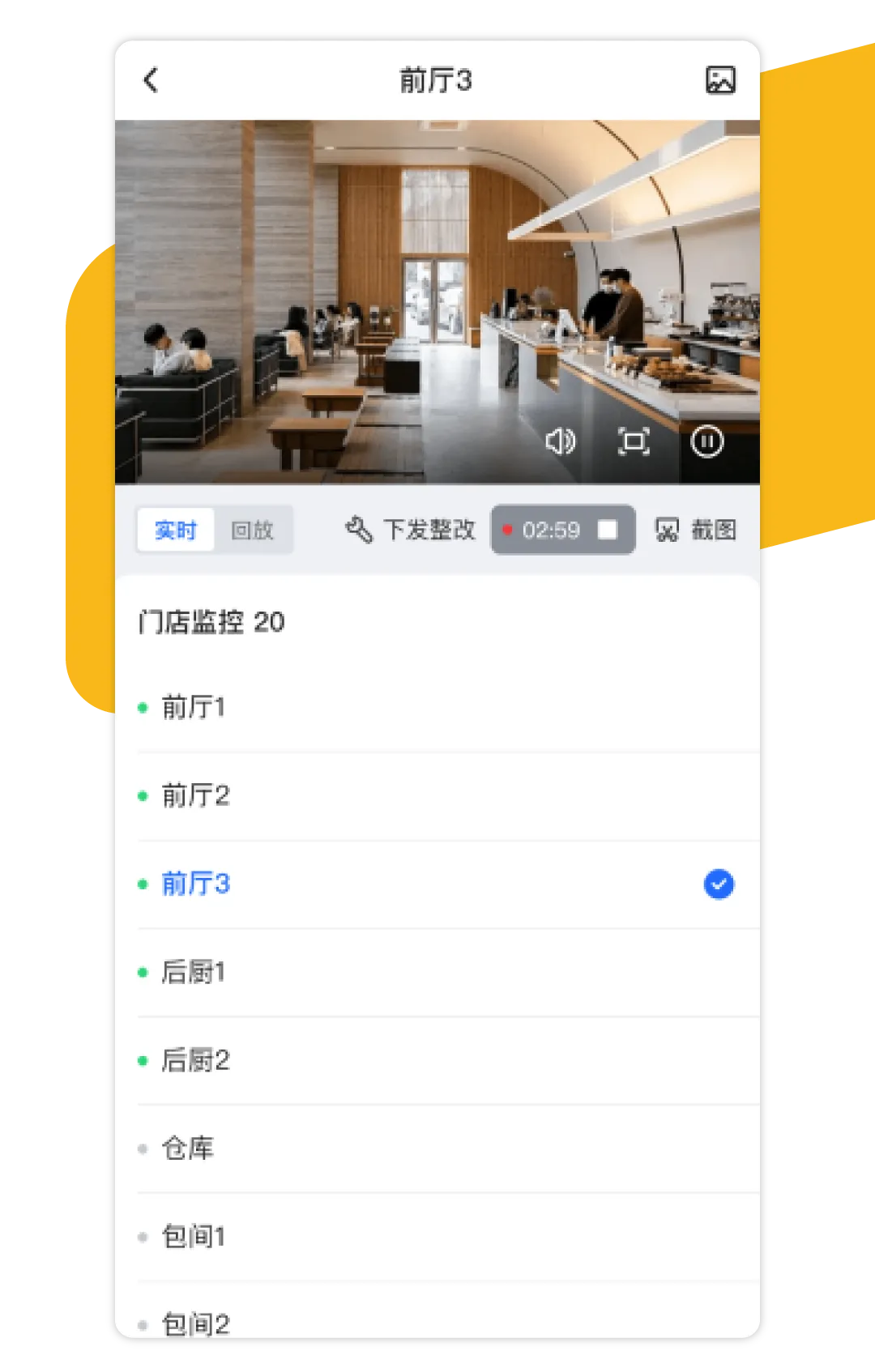The height and width of the screenshot is (1372, 875).
Task: Mute the video's sound
Action: 560,441
